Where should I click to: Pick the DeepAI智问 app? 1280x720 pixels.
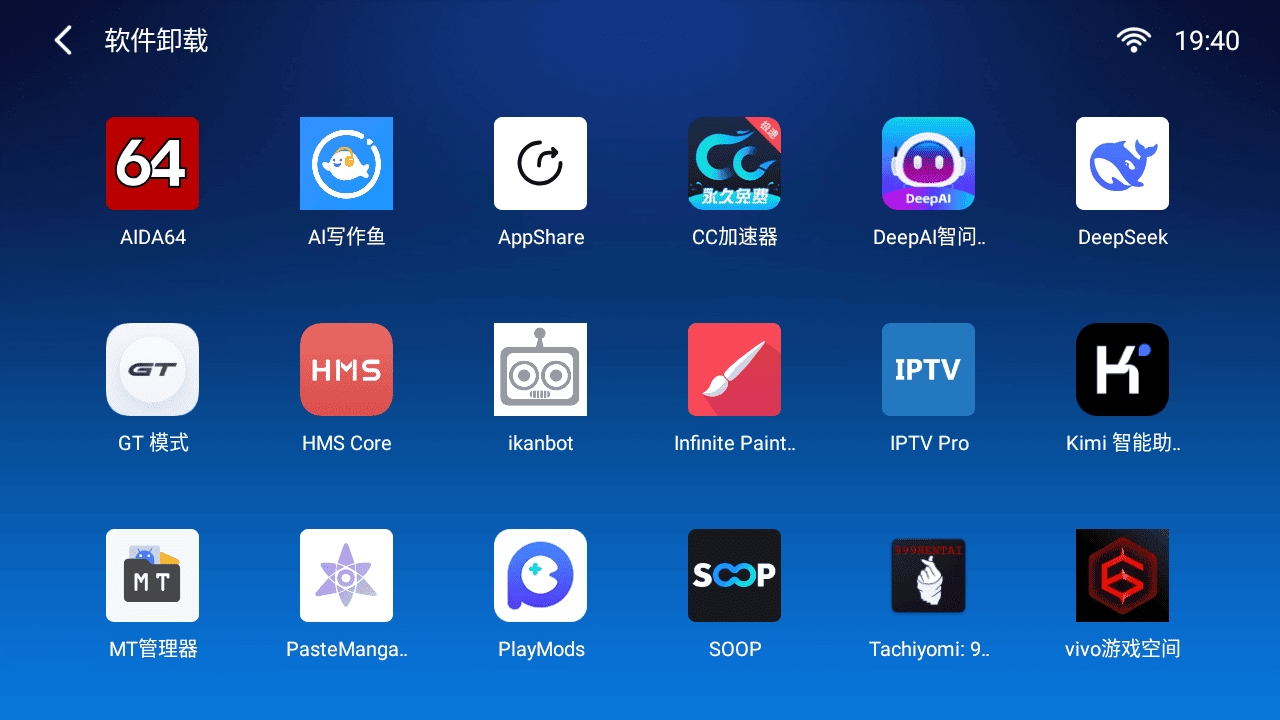point(928,164)
